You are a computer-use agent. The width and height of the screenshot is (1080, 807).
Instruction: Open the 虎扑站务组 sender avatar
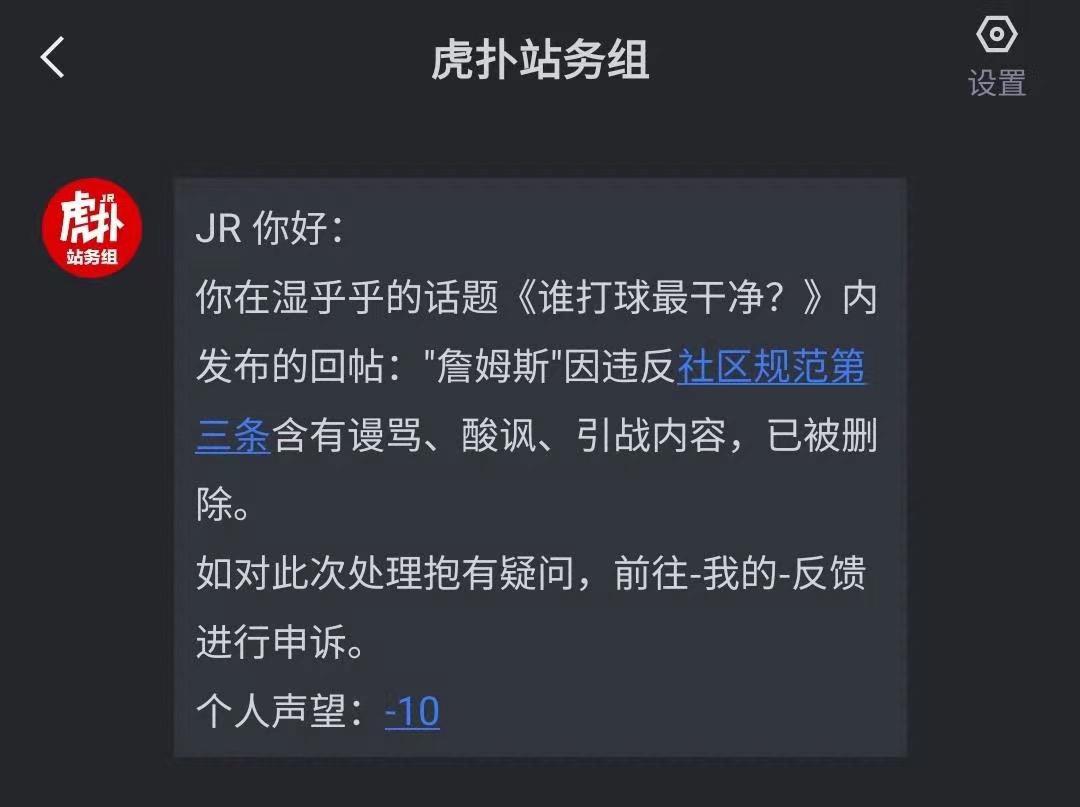(92, 229)
